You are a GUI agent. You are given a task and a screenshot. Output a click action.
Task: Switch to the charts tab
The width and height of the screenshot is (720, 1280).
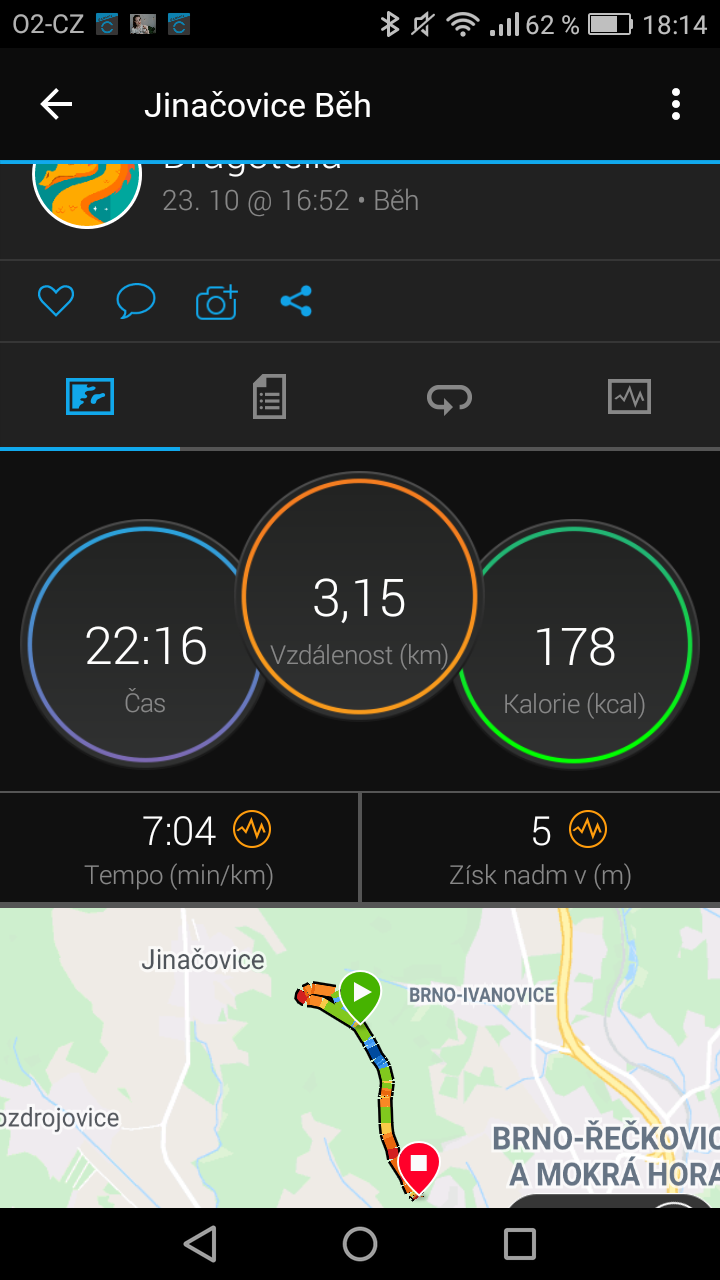(x=629, y=397)
